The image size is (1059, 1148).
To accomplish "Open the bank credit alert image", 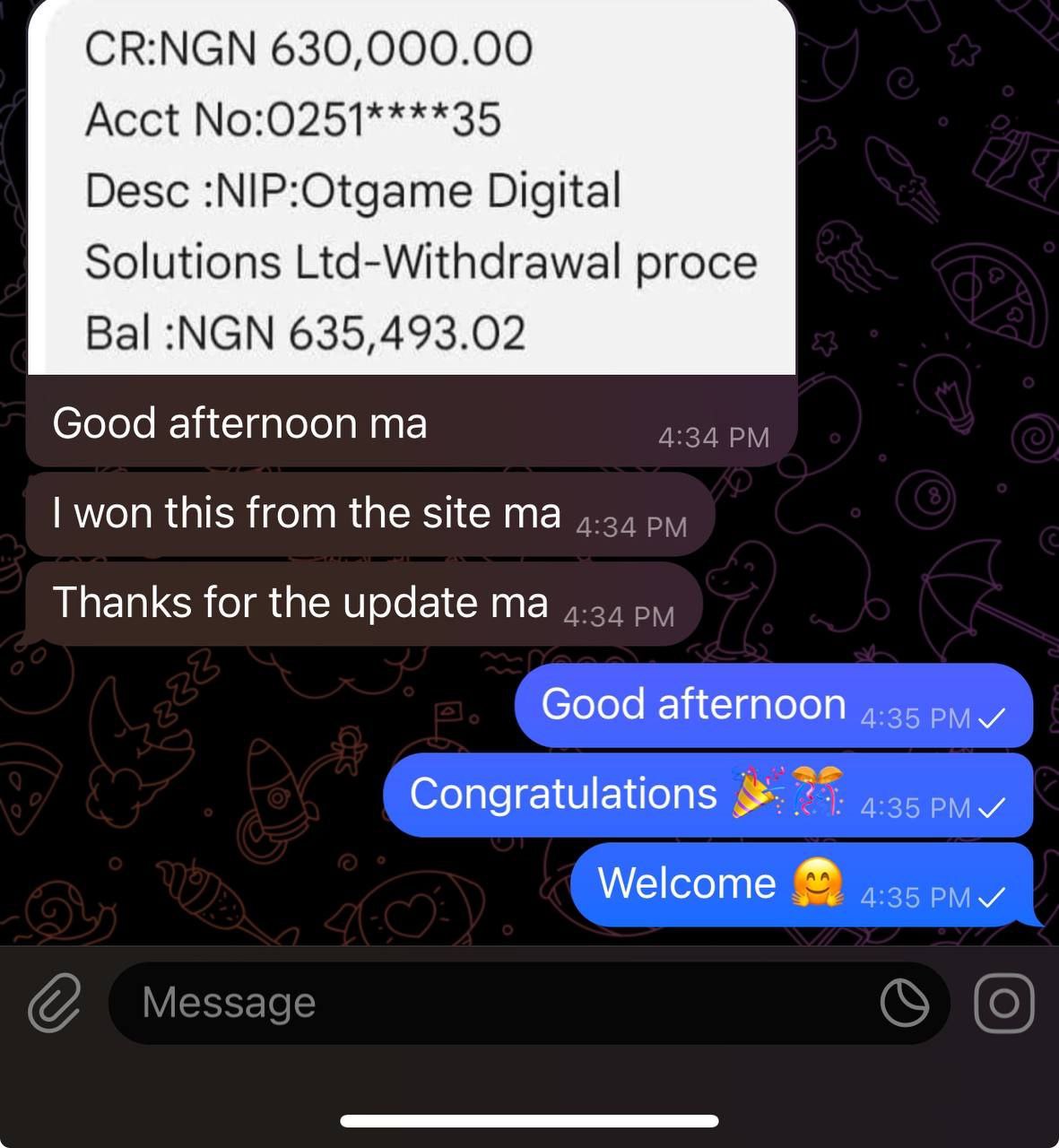I will click(412, 188).
